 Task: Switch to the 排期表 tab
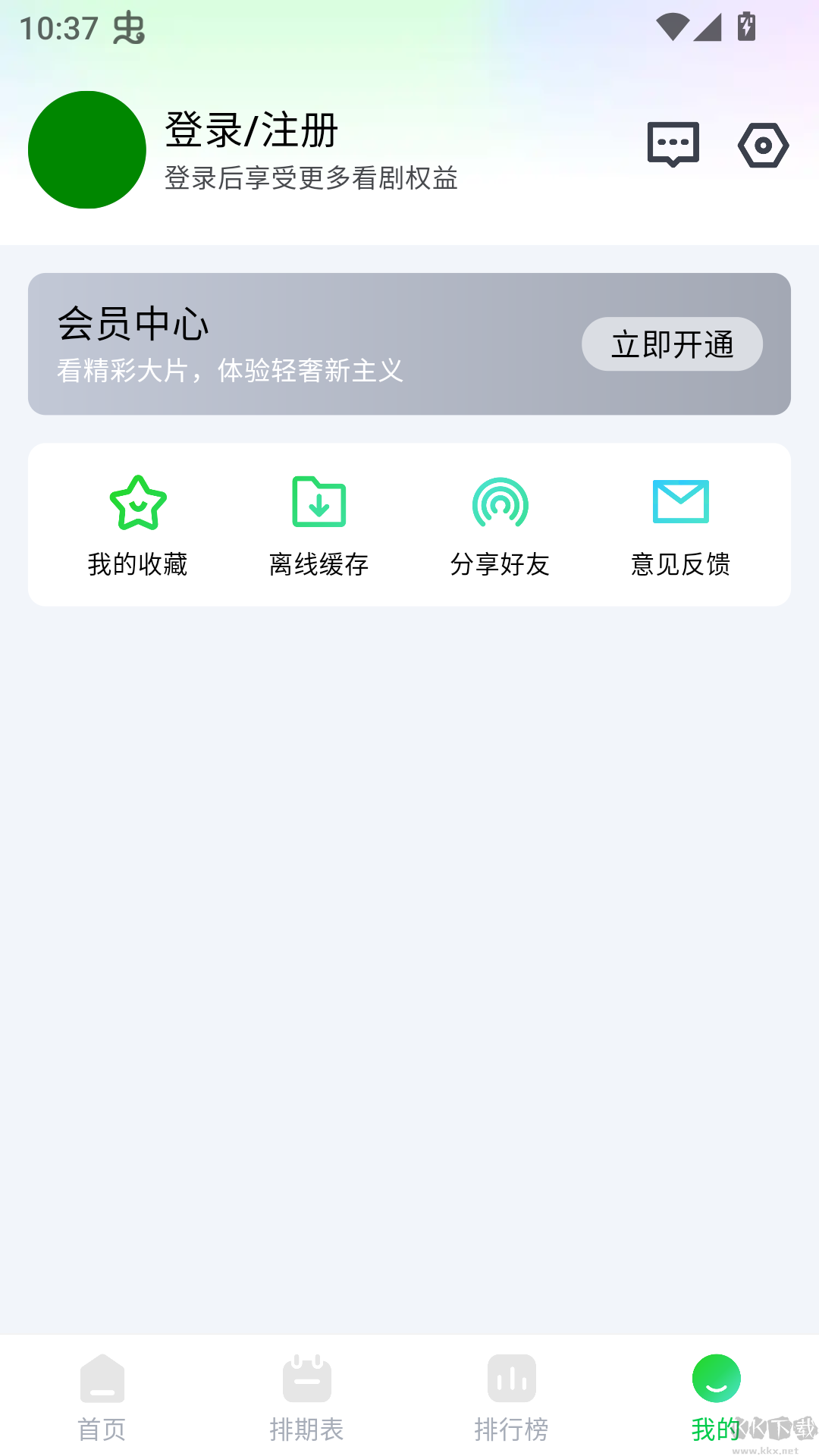[307, 1397]
